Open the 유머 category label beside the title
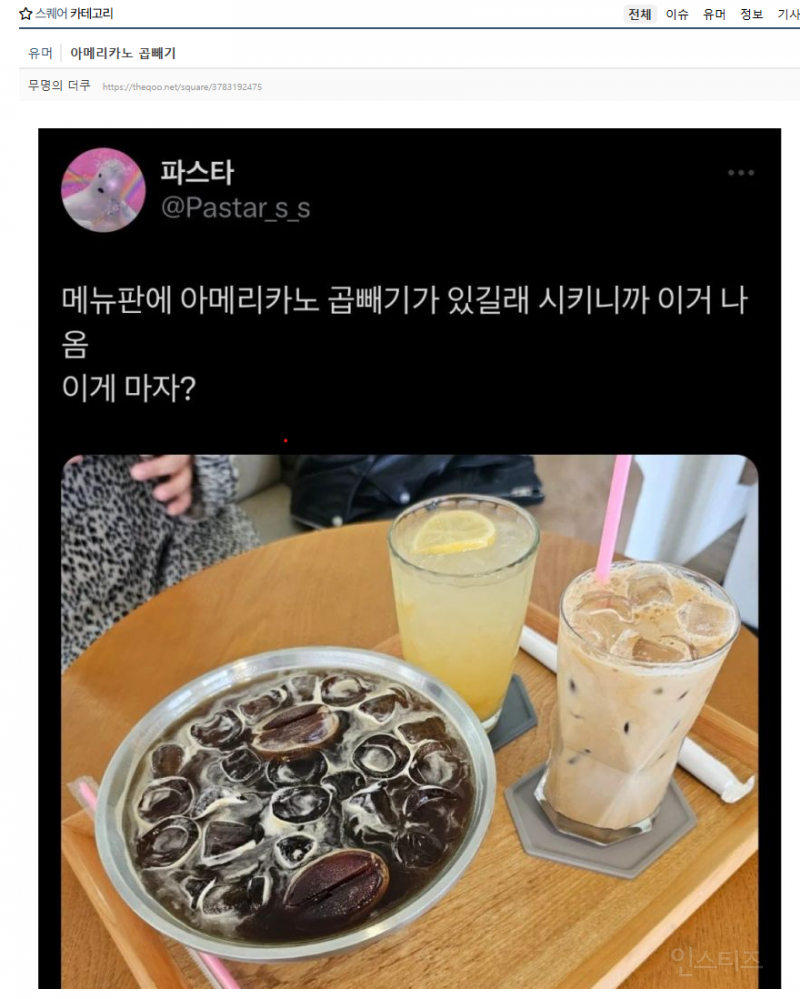 point(40,53)
